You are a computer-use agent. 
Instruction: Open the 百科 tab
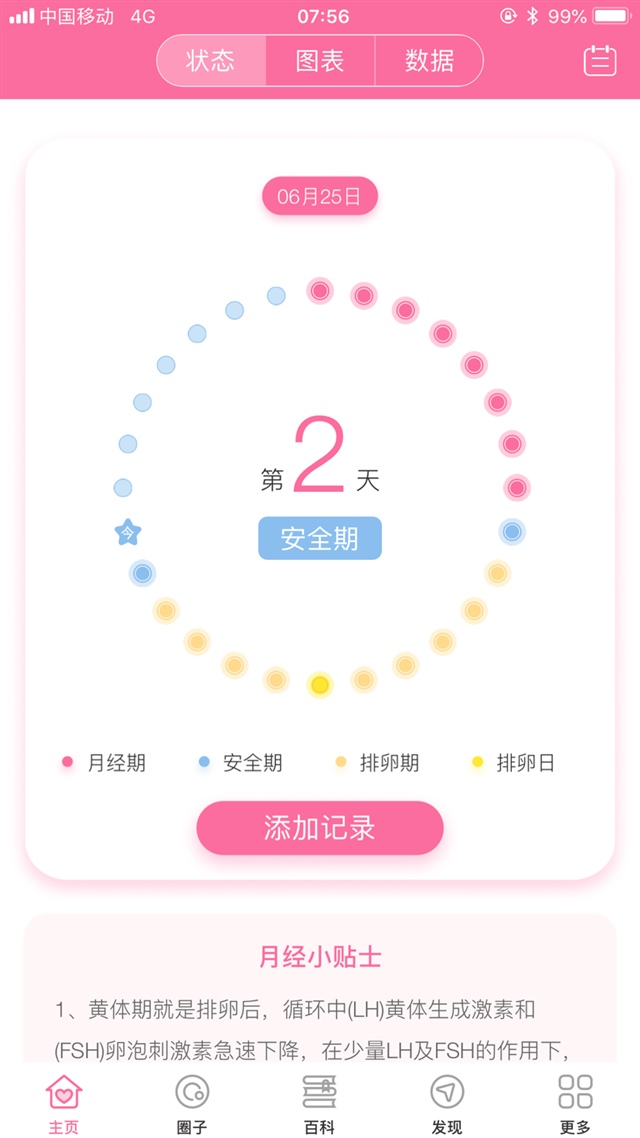(320, 1103)
